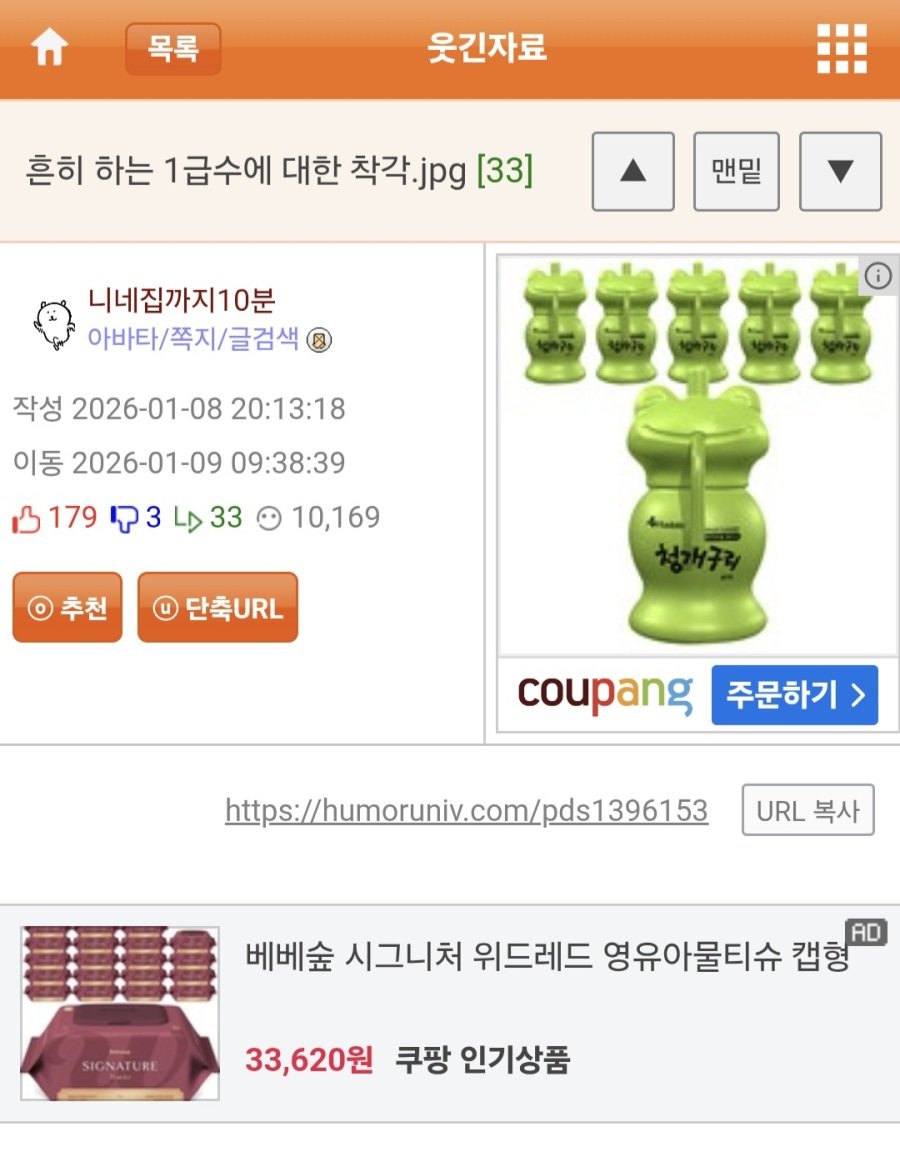This screenshot has width=900, height=1172.
Task: Open the ad info icon
Action: coord(877,276)
